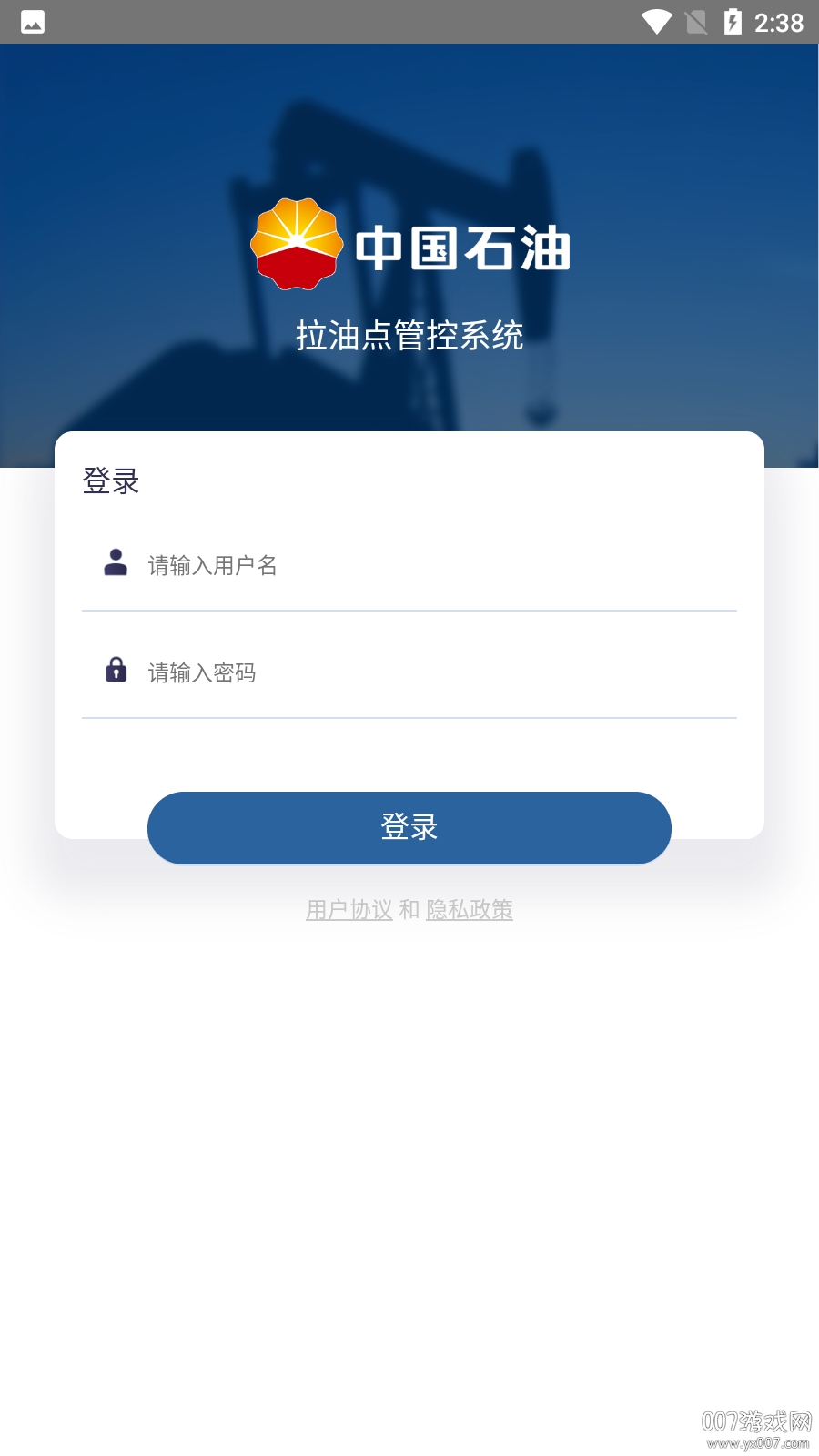Tap the battery charging icon in the status bar
Image resolution: width=819 pixels, height=1456 pixels.
click(x=734, y=21)
